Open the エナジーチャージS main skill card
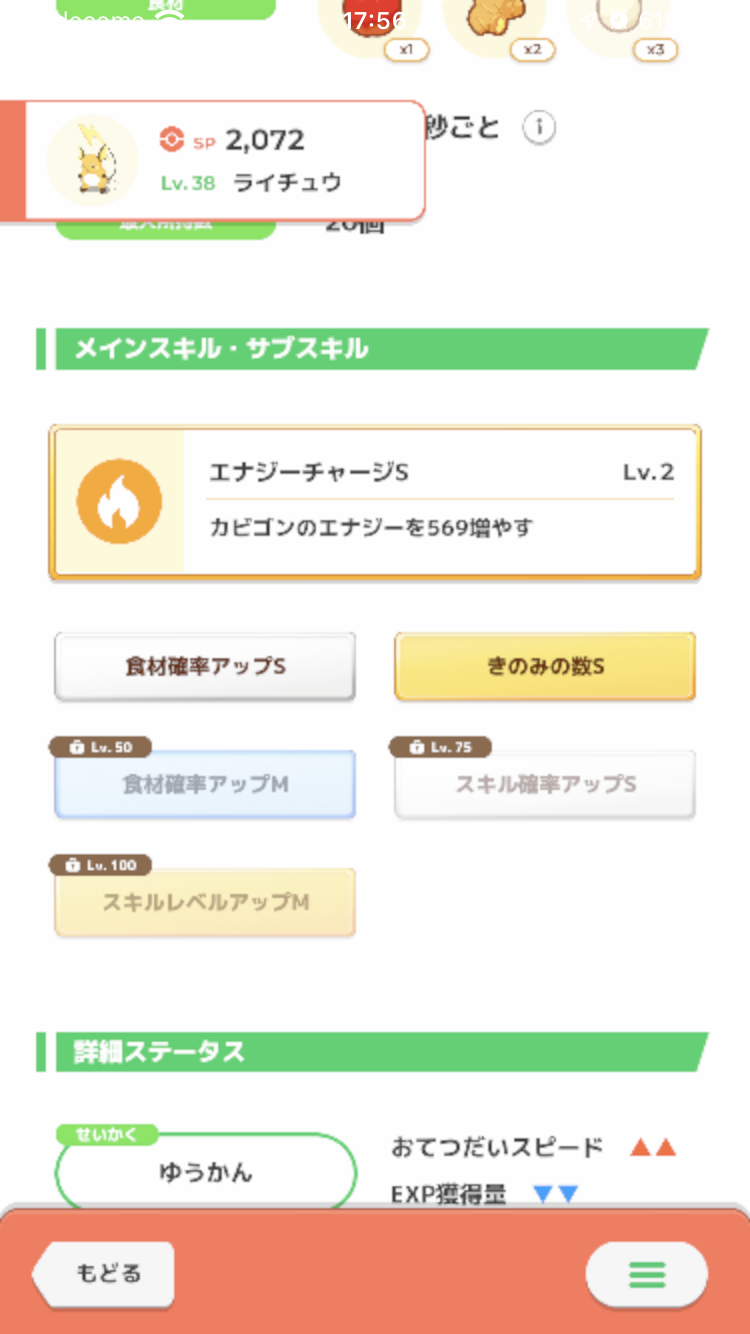Image resolution: width=750 pixels, height=1334 pixels. click(x=375, y=503)
